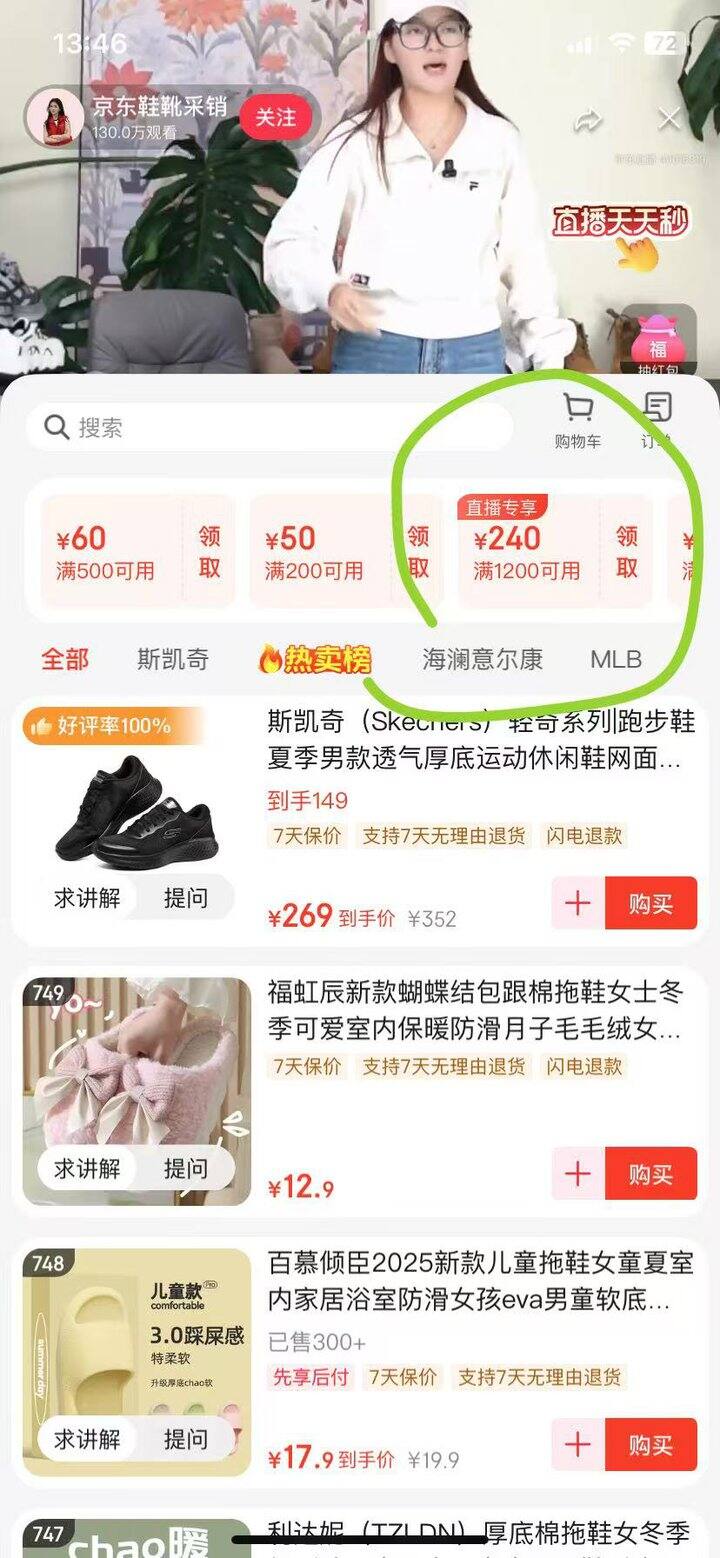
Task: Buy the Skechers running shoes
Action: point(650,904)
